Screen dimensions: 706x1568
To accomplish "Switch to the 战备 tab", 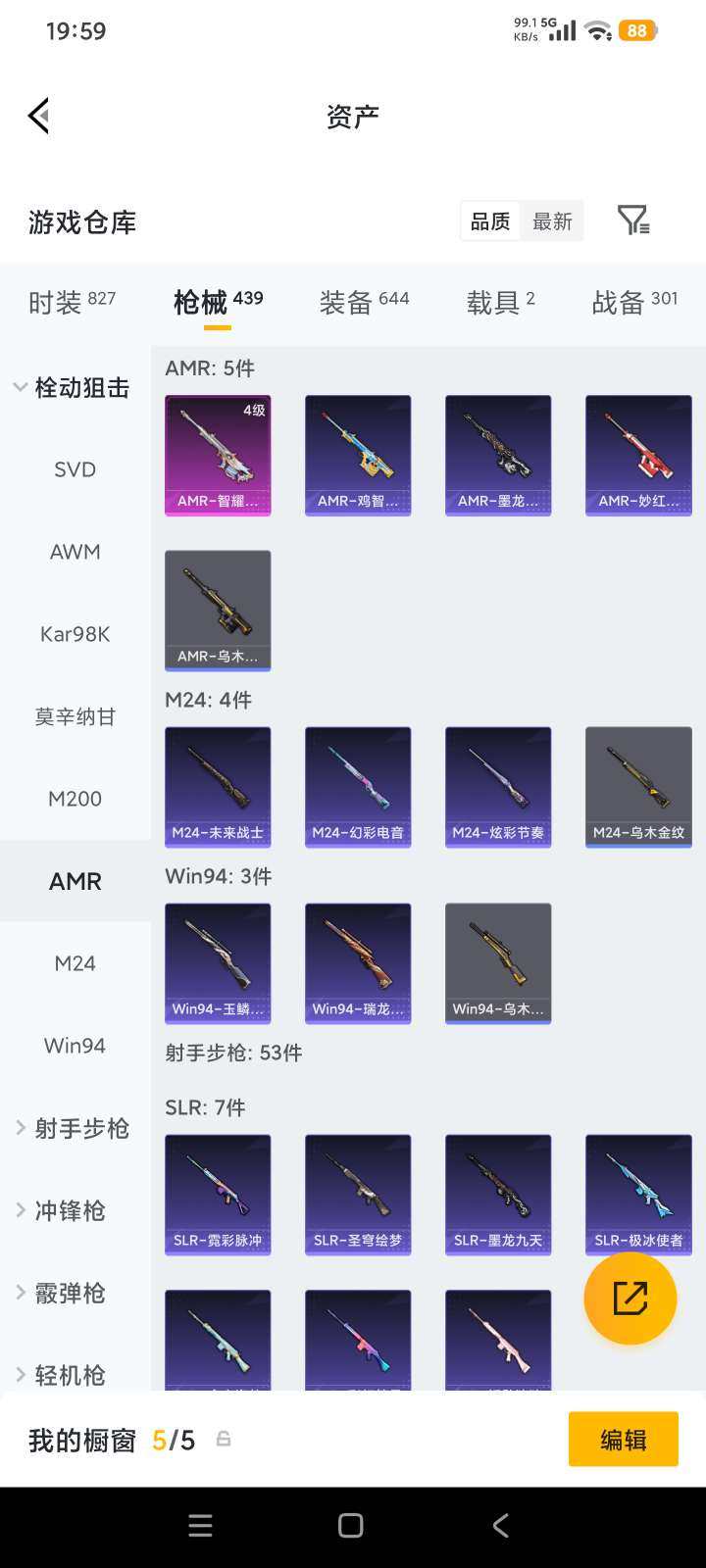I will (634, 302).
